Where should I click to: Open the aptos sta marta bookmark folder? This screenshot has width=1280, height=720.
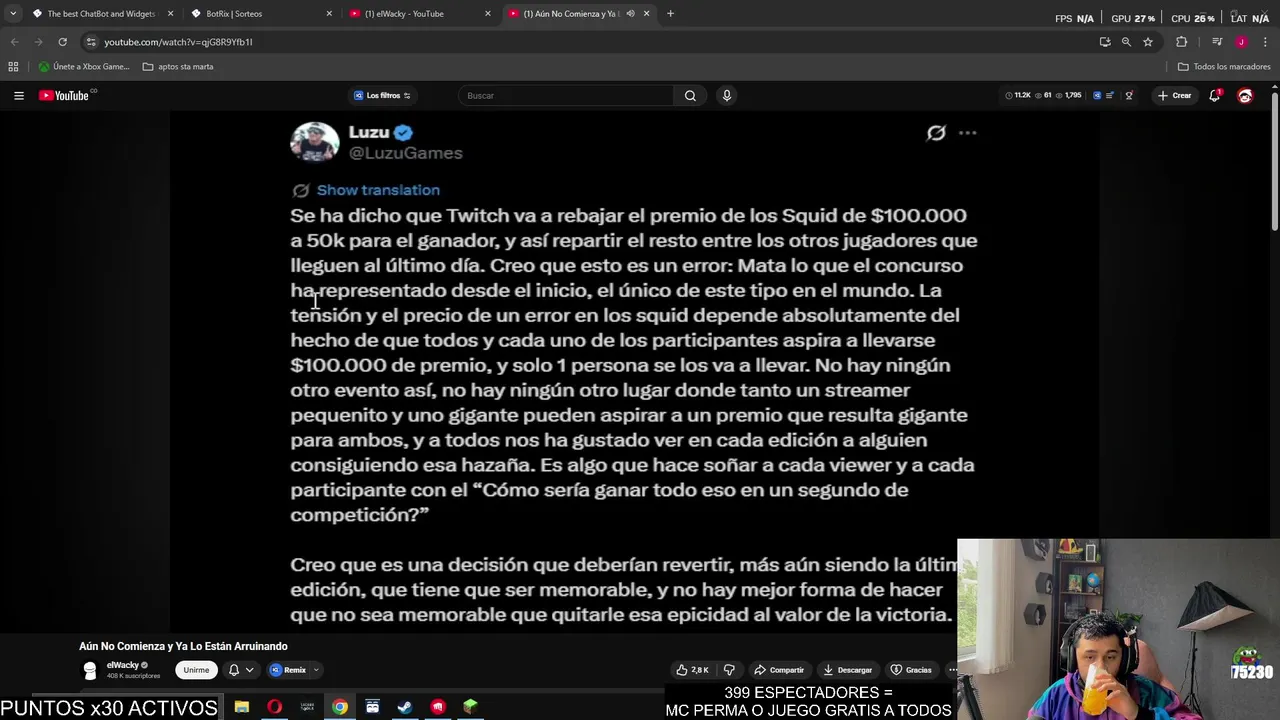pos(178,67)
